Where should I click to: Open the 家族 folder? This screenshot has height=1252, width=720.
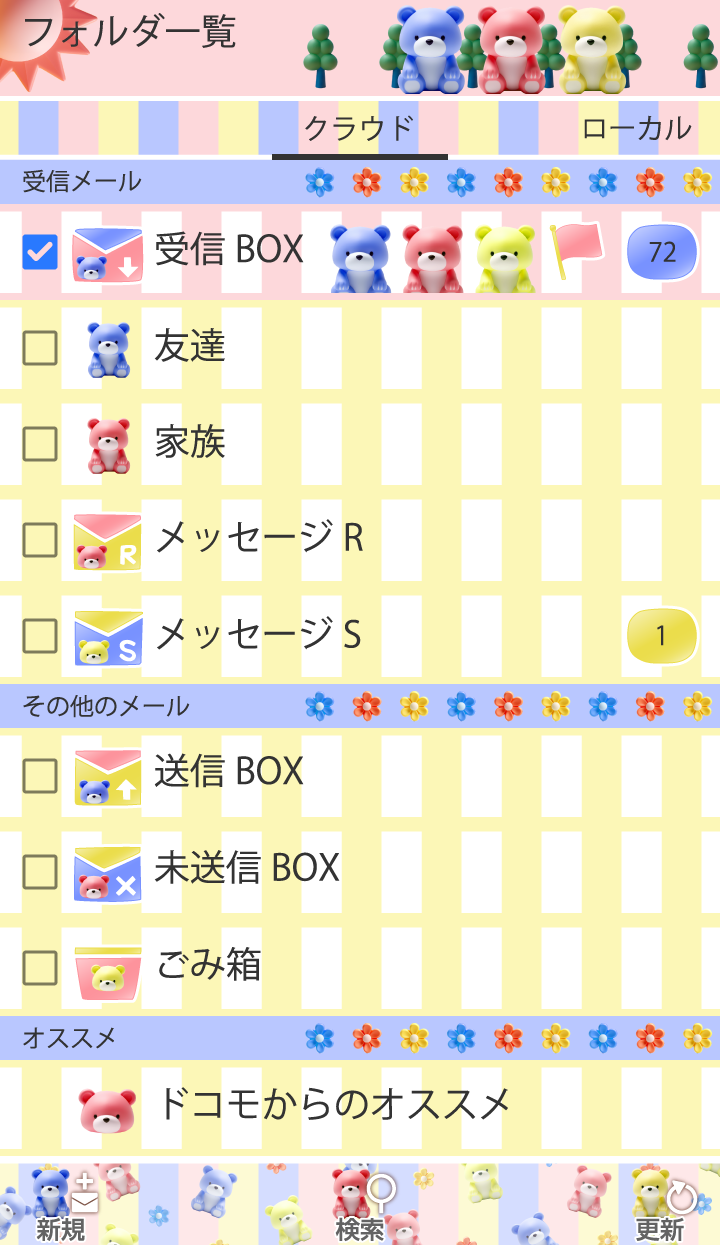(x=190, y=443)
